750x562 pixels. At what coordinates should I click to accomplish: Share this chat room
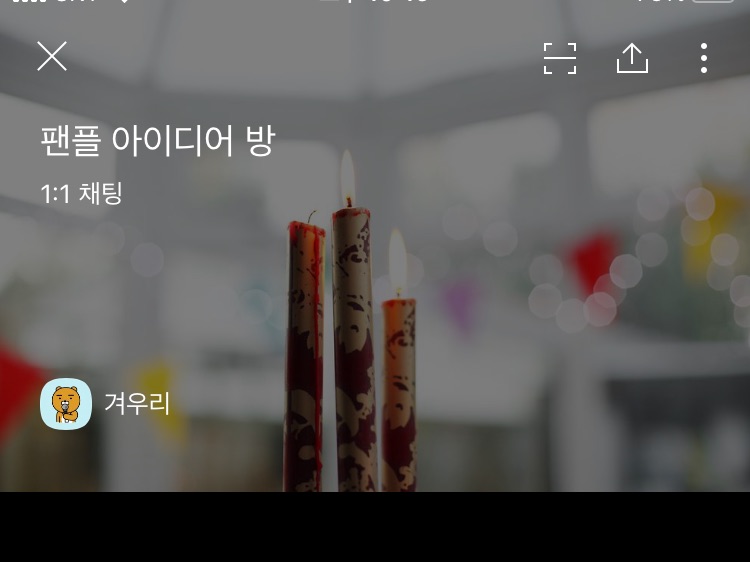coord(632,58)
